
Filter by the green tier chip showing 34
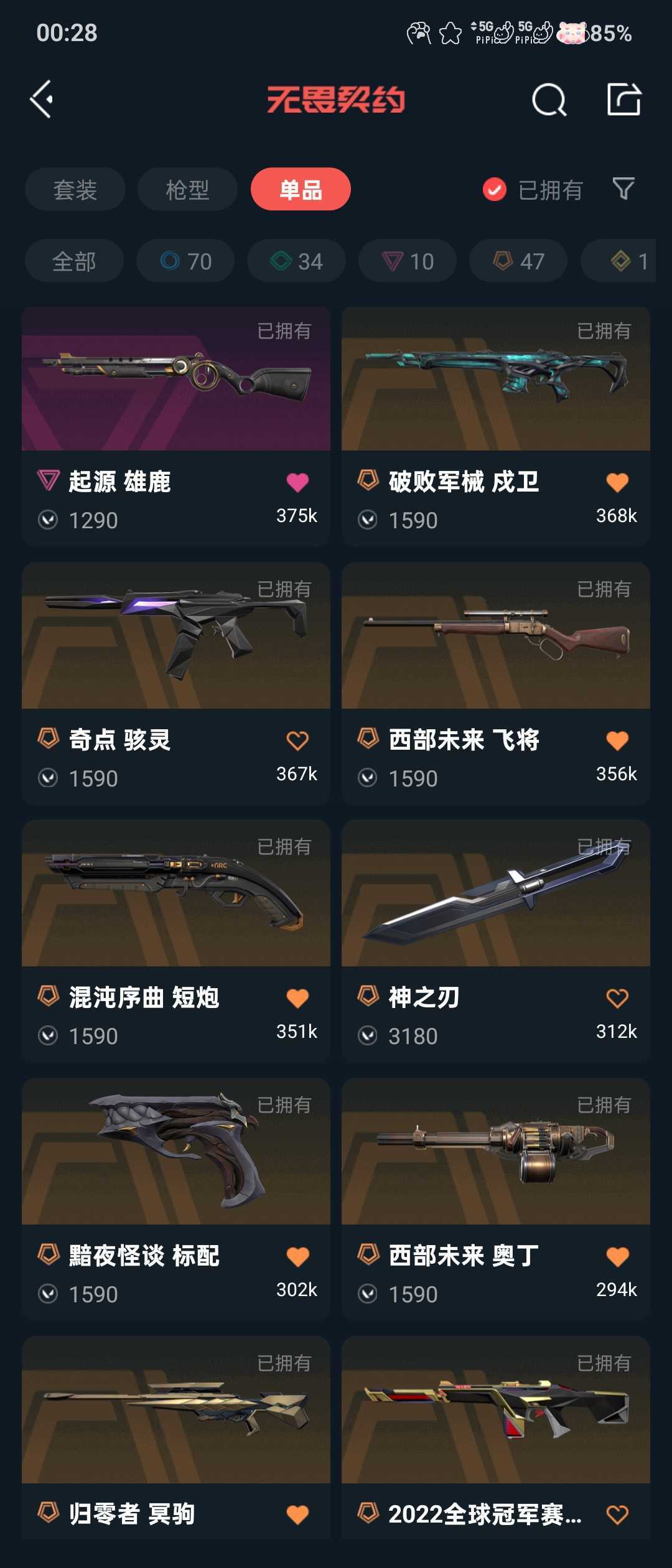pyautogui.click(x=296, y=261)
